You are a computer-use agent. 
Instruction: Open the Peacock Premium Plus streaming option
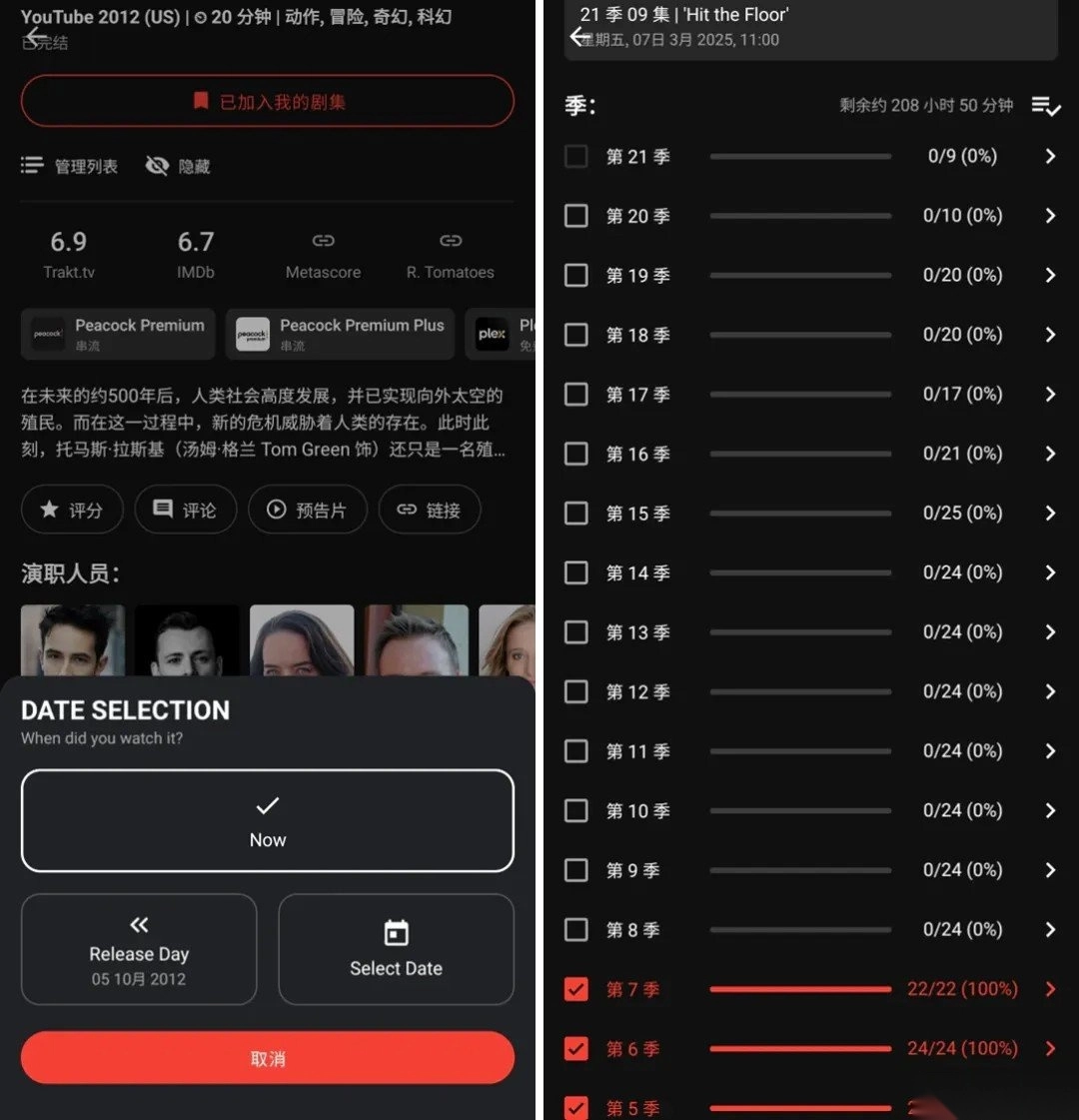pos(340,334)
